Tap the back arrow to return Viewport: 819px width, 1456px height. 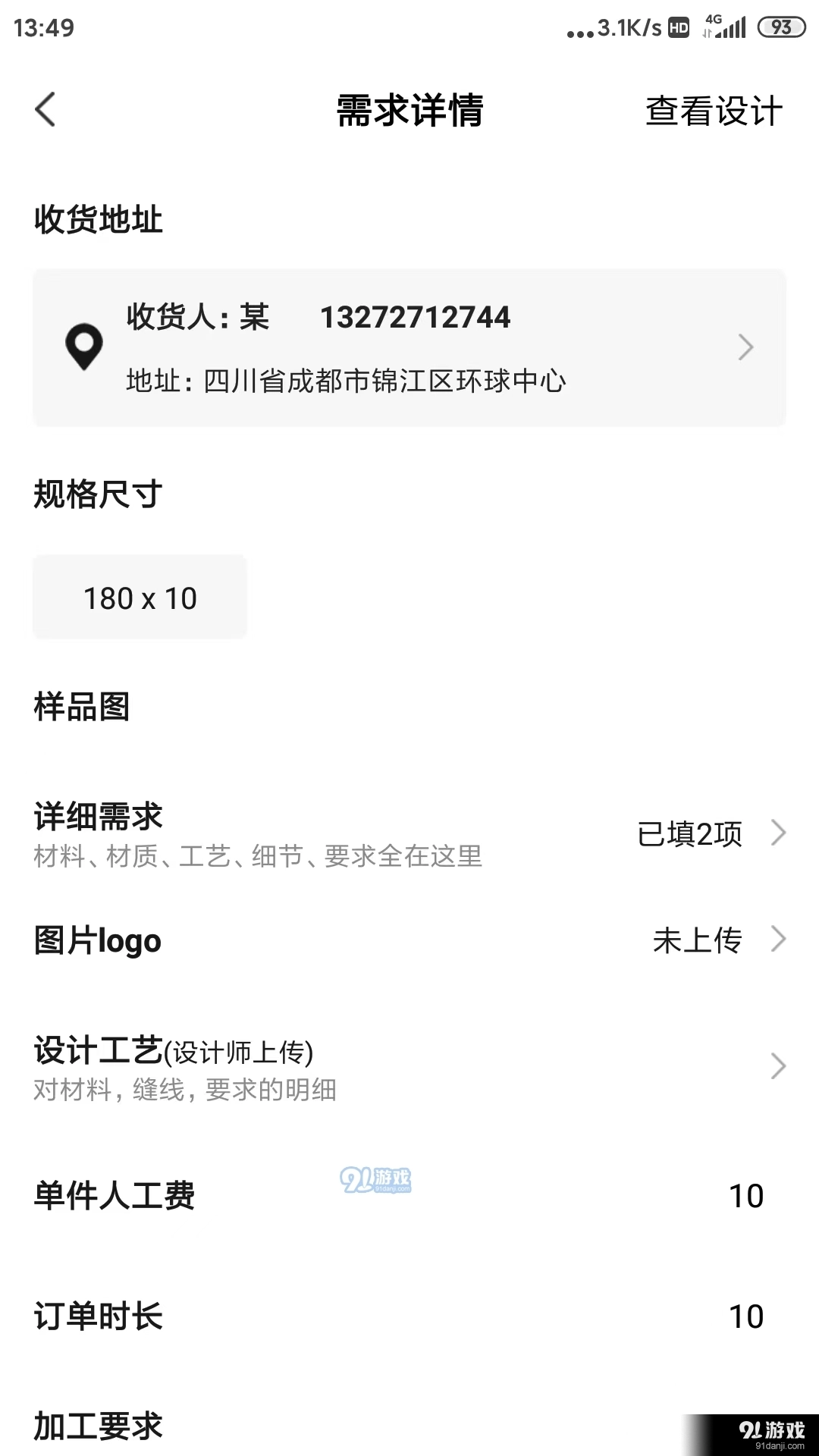(45, 110)
